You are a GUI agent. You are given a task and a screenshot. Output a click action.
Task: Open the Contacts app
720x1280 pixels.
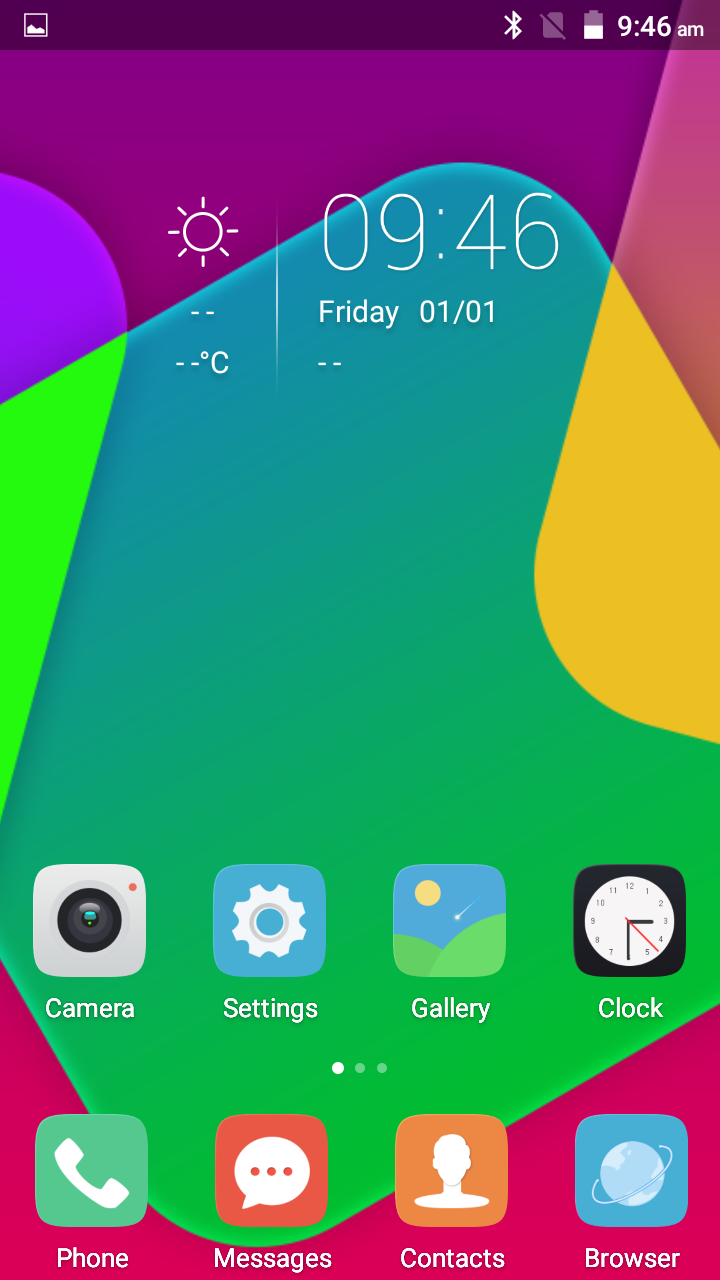point(452,1171)
